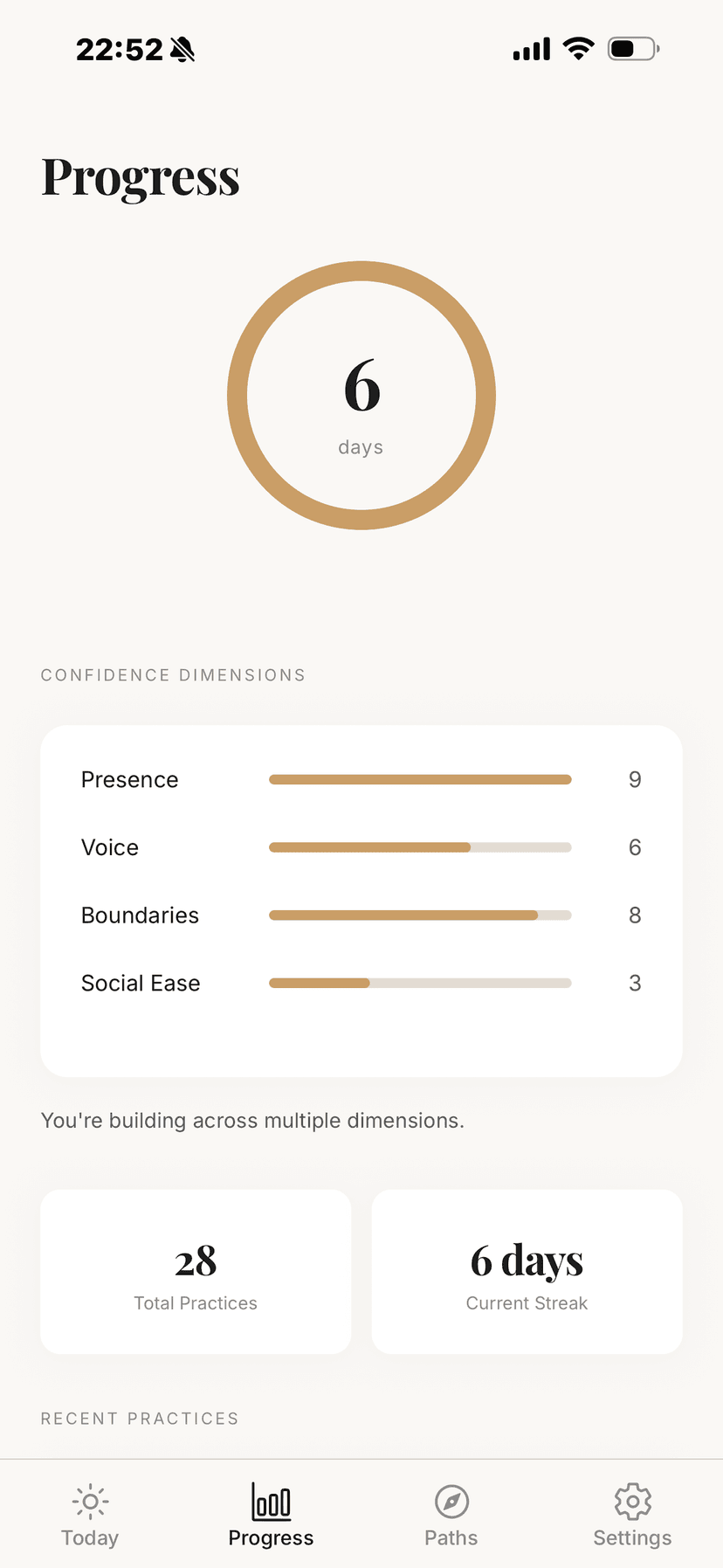Select the Progress bar chart icon
Screen dimensions: 723x1568
tap(271, 1501)
